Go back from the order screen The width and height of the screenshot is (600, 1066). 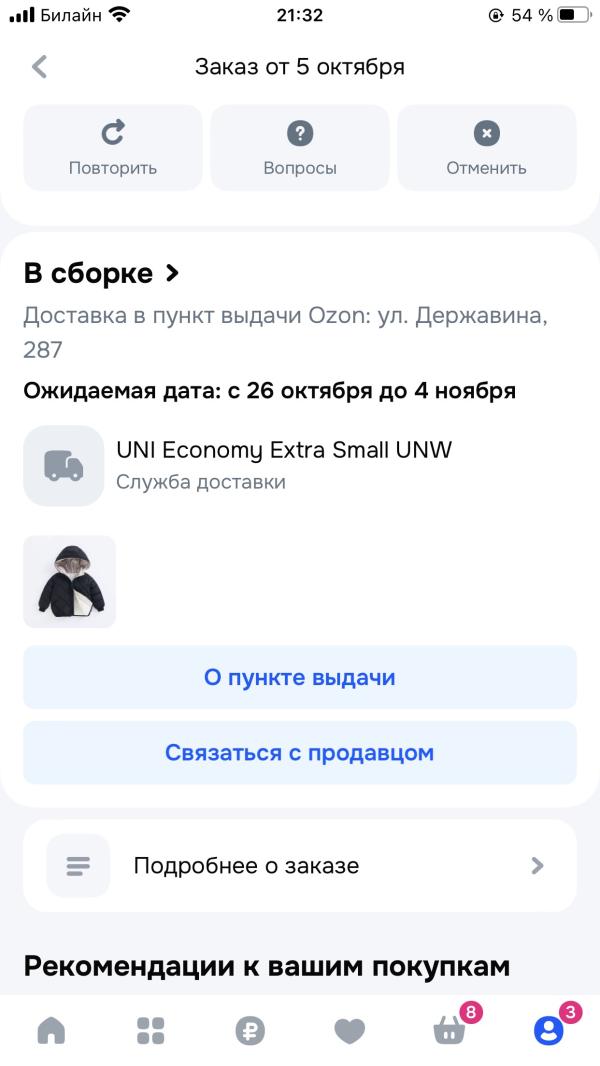(x=40, y=67)
